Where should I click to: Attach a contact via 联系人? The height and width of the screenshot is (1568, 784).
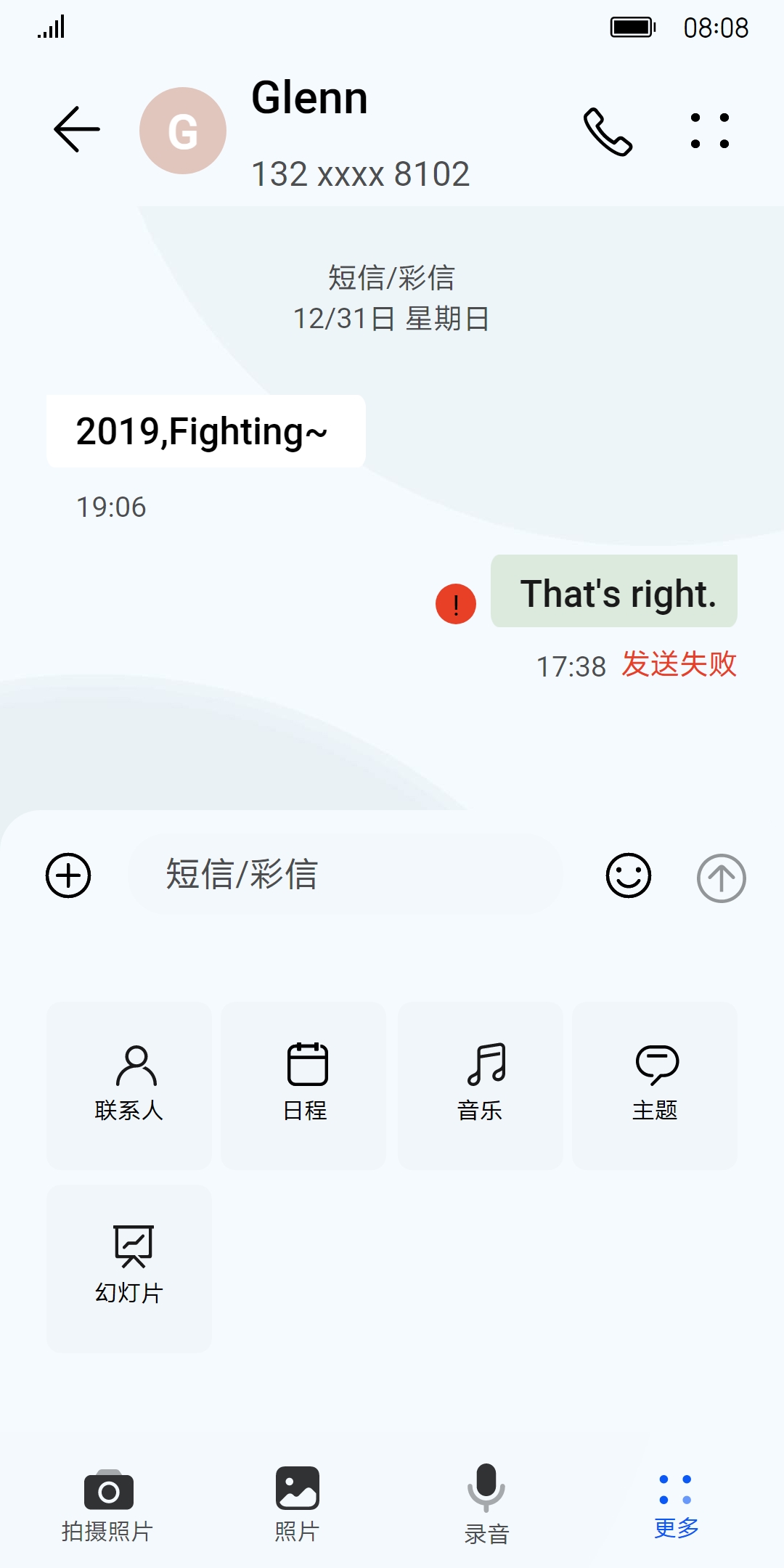[x=129, y=1085]
